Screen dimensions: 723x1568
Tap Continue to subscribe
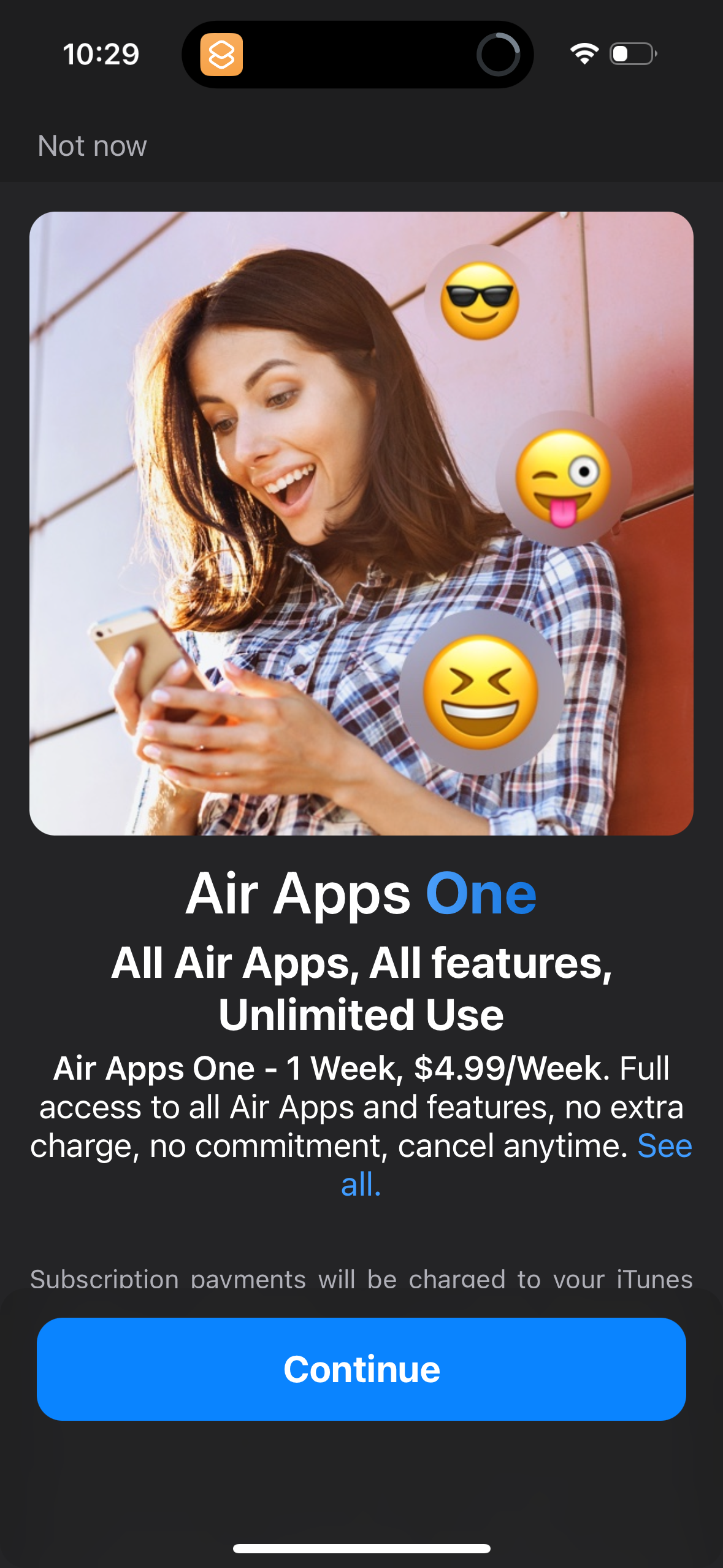click(x=361, y=1369)
